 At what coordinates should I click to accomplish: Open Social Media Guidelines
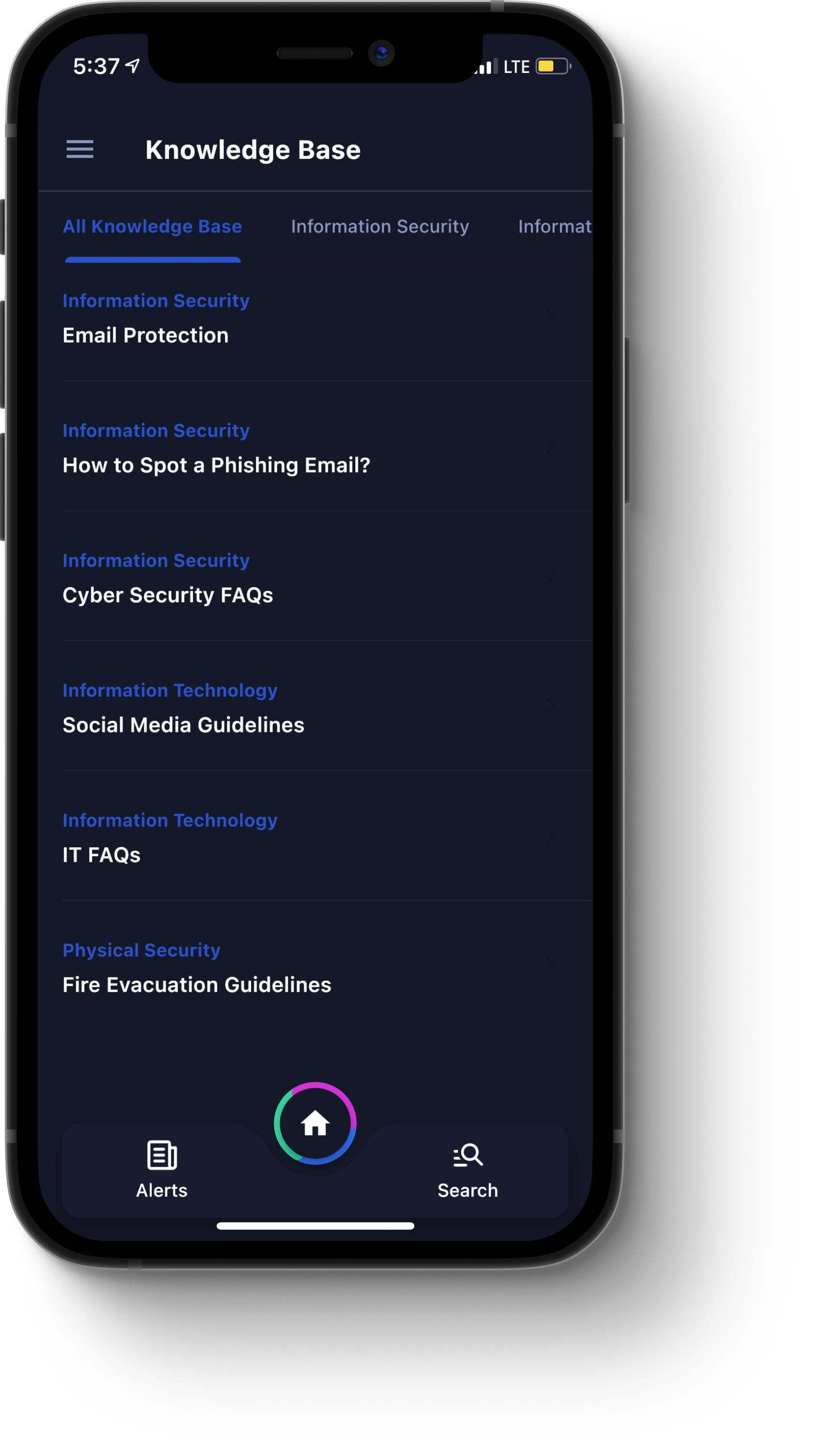[x=308, y=708]
